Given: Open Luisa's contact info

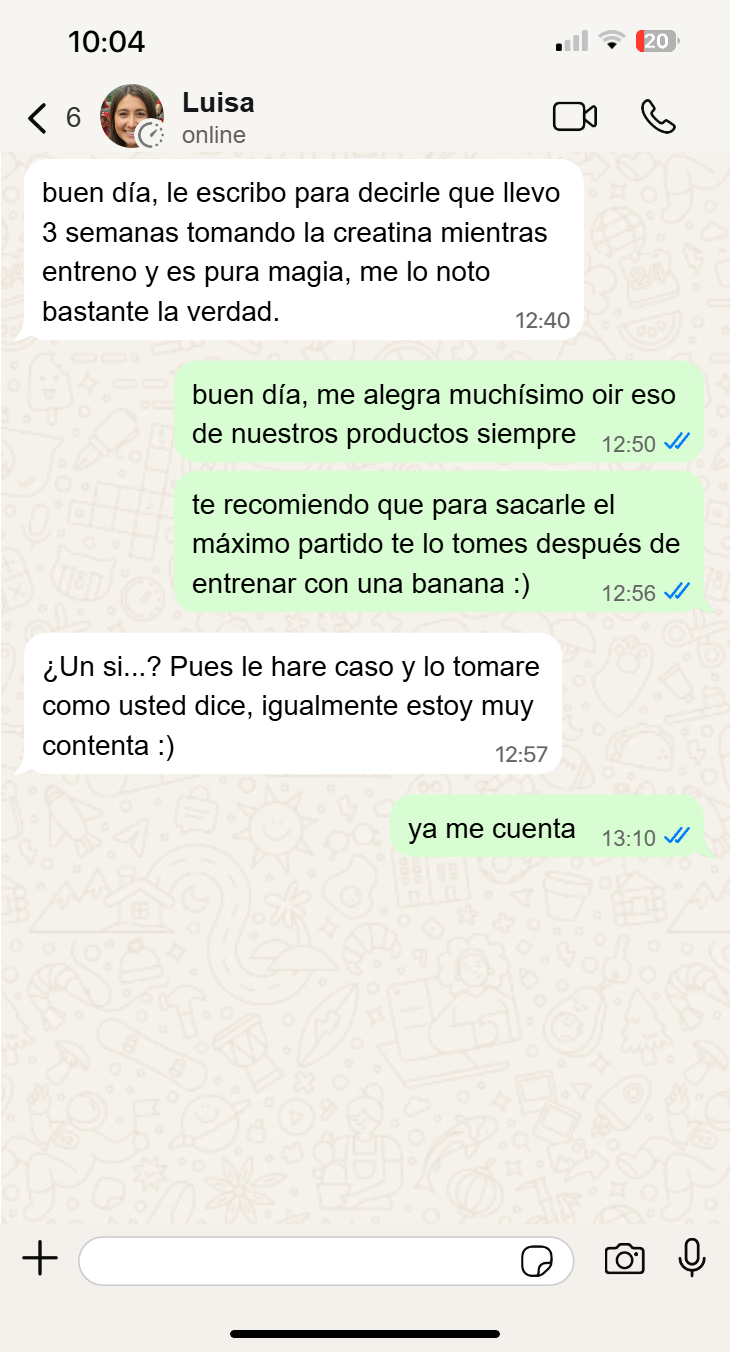Looking at the screenshot, I should (x=217, y=117).
